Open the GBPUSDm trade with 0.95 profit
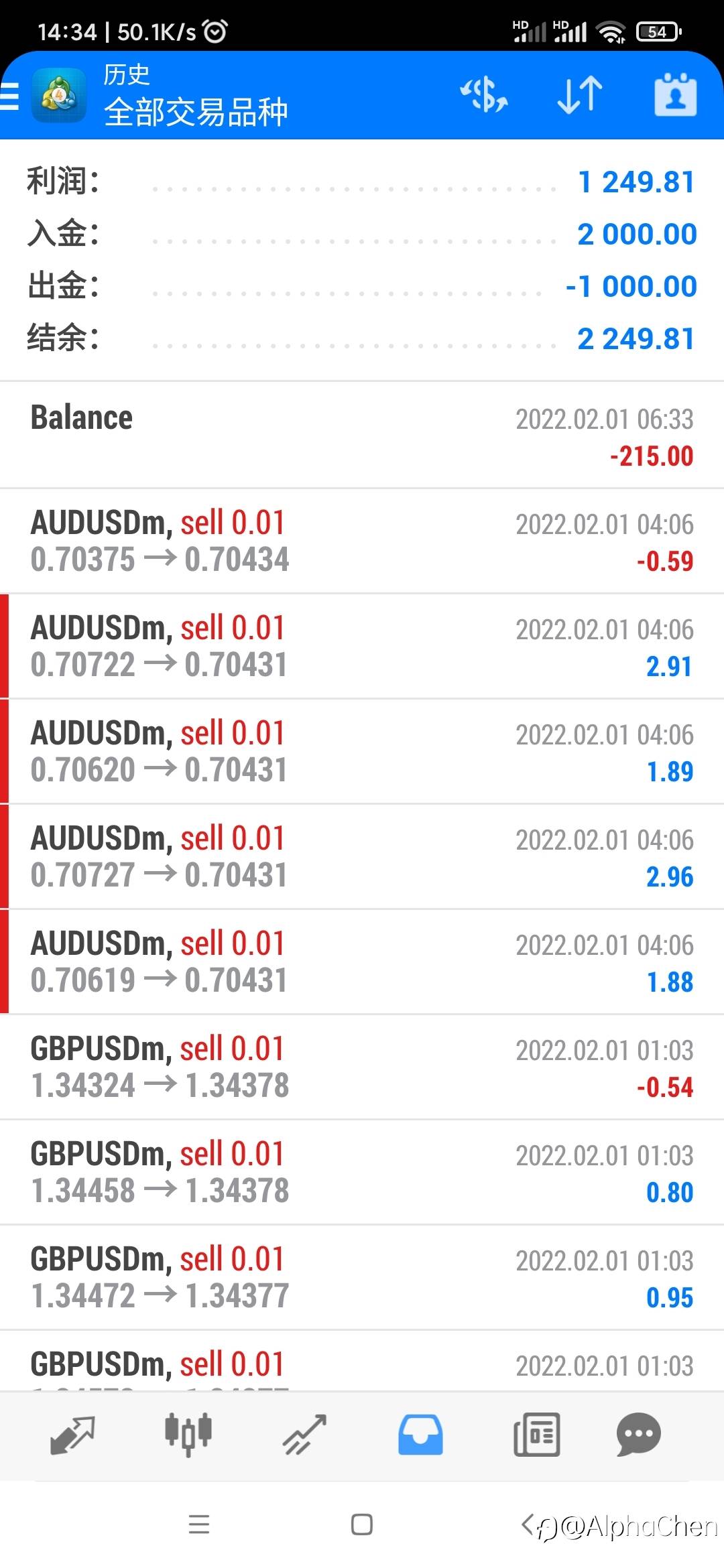Image resolution: width=724 pixels, height=1568 pixels. tap(362, 1278)
